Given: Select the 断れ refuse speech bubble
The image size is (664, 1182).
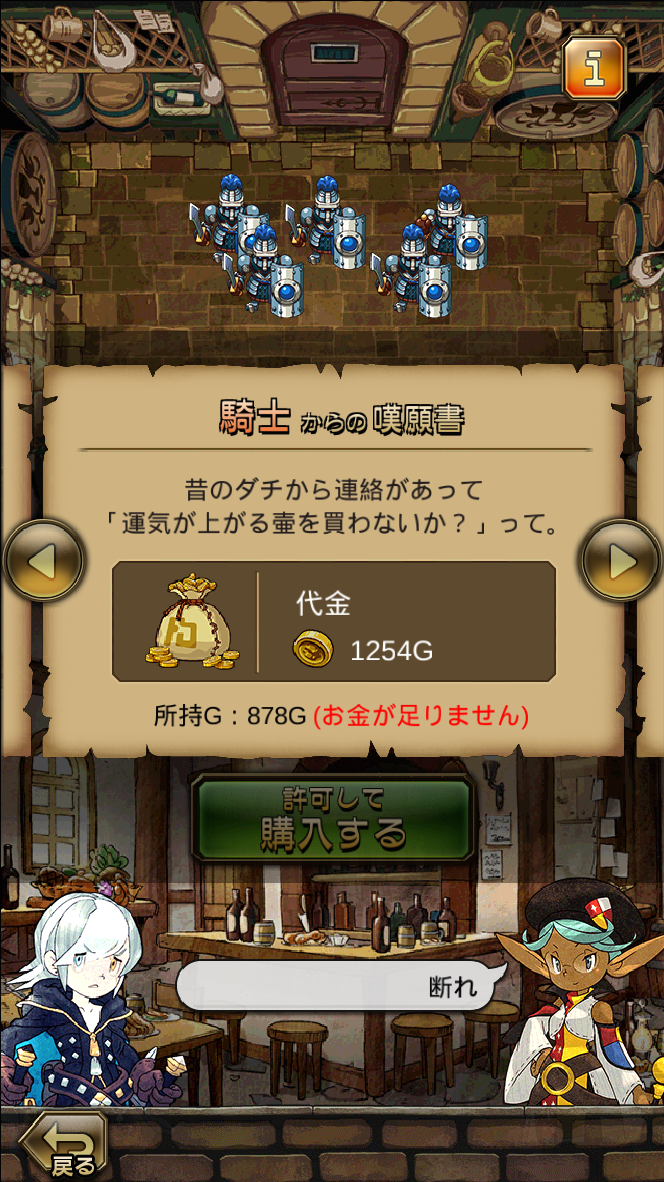Looking at the screenshot, I should [338, 987].
